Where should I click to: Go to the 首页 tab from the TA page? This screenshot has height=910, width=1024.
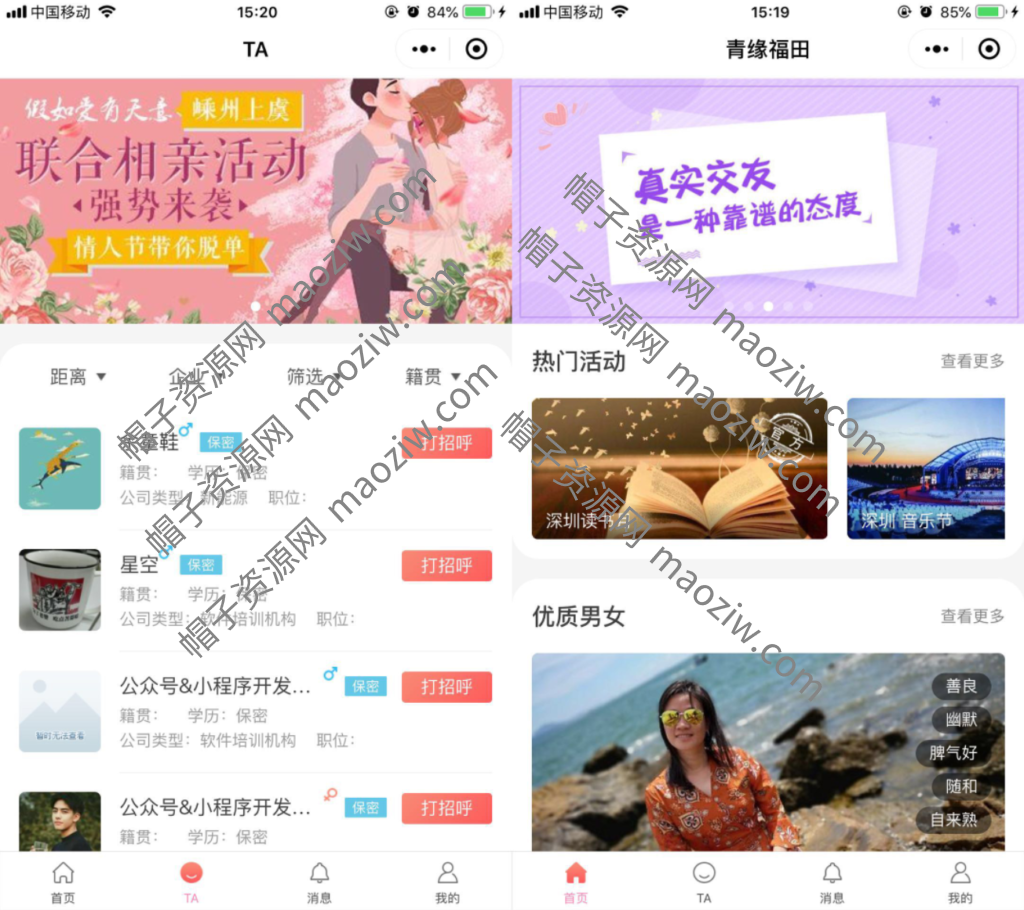[63, 882]
